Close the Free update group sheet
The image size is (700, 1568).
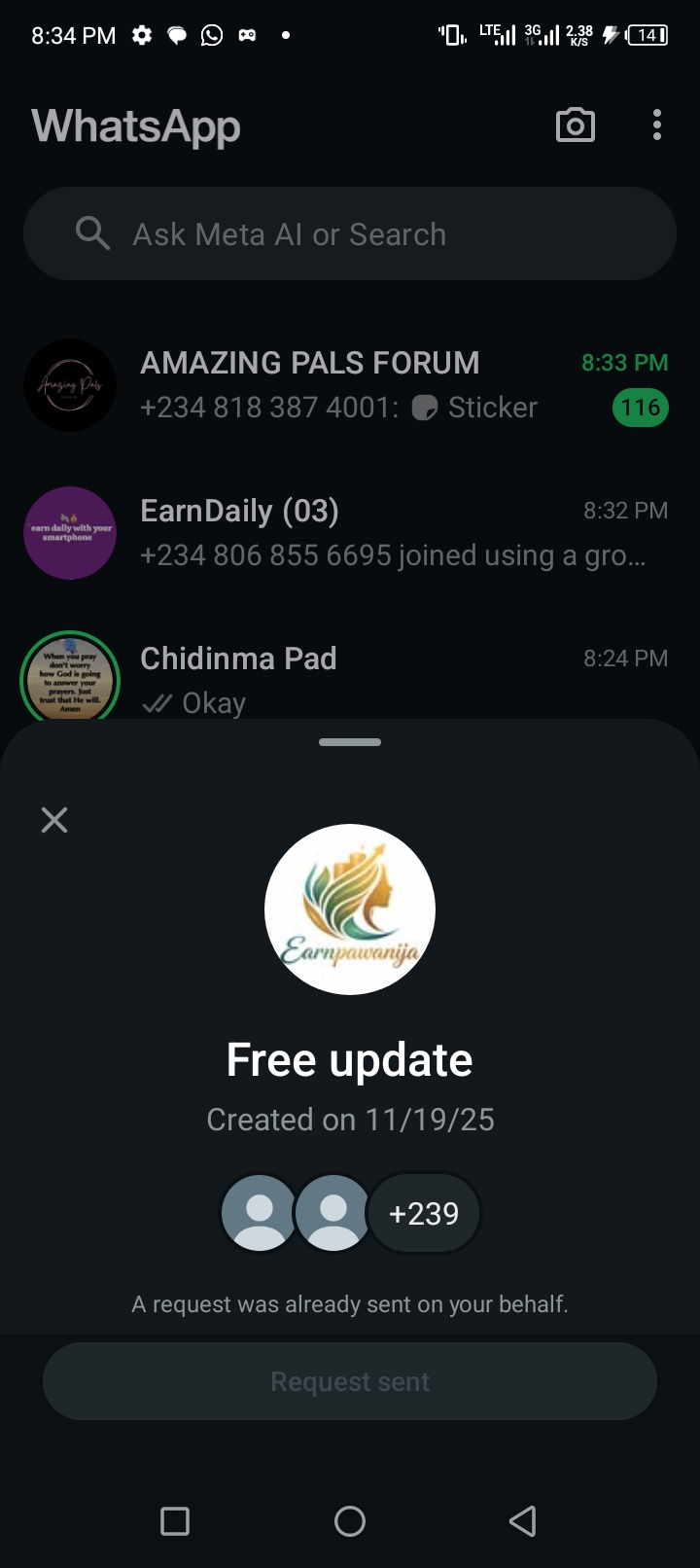(54, 820)
